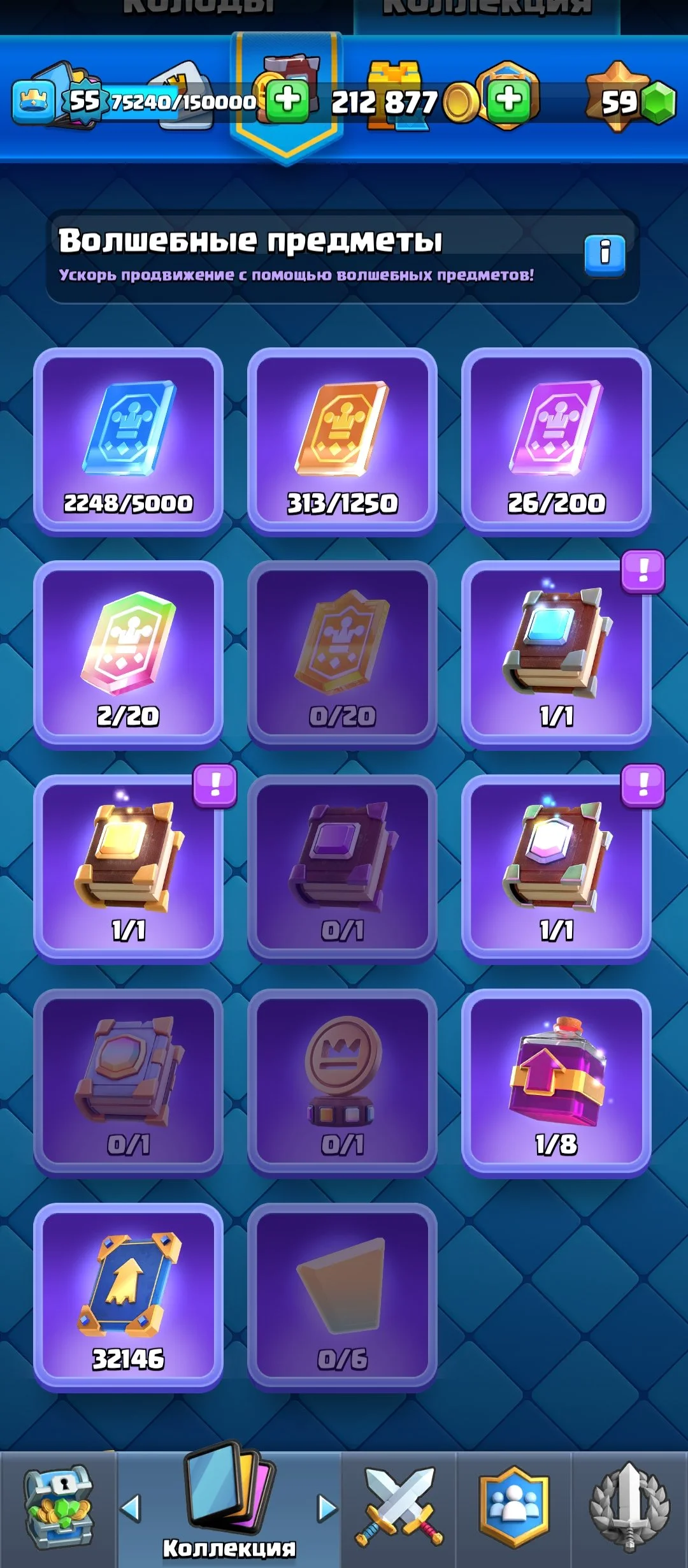The height and width of the screenshot is (1568, 688).
Task: Open the legendary book of cards 1/1
Action: point(556,869)
